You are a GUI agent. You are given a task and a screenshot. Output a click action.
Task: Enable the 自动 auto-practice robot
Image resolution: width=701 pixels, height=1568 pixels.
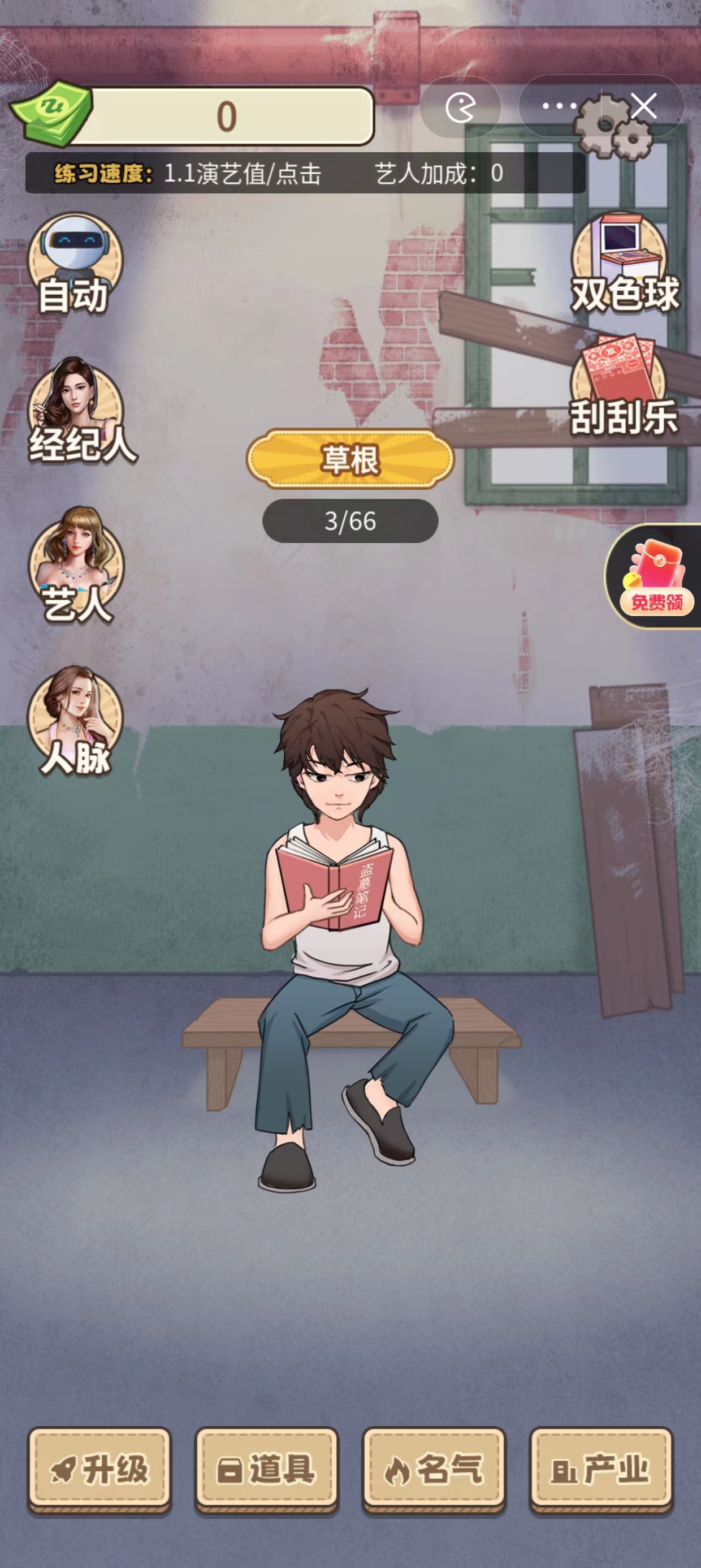click(74, 263)
